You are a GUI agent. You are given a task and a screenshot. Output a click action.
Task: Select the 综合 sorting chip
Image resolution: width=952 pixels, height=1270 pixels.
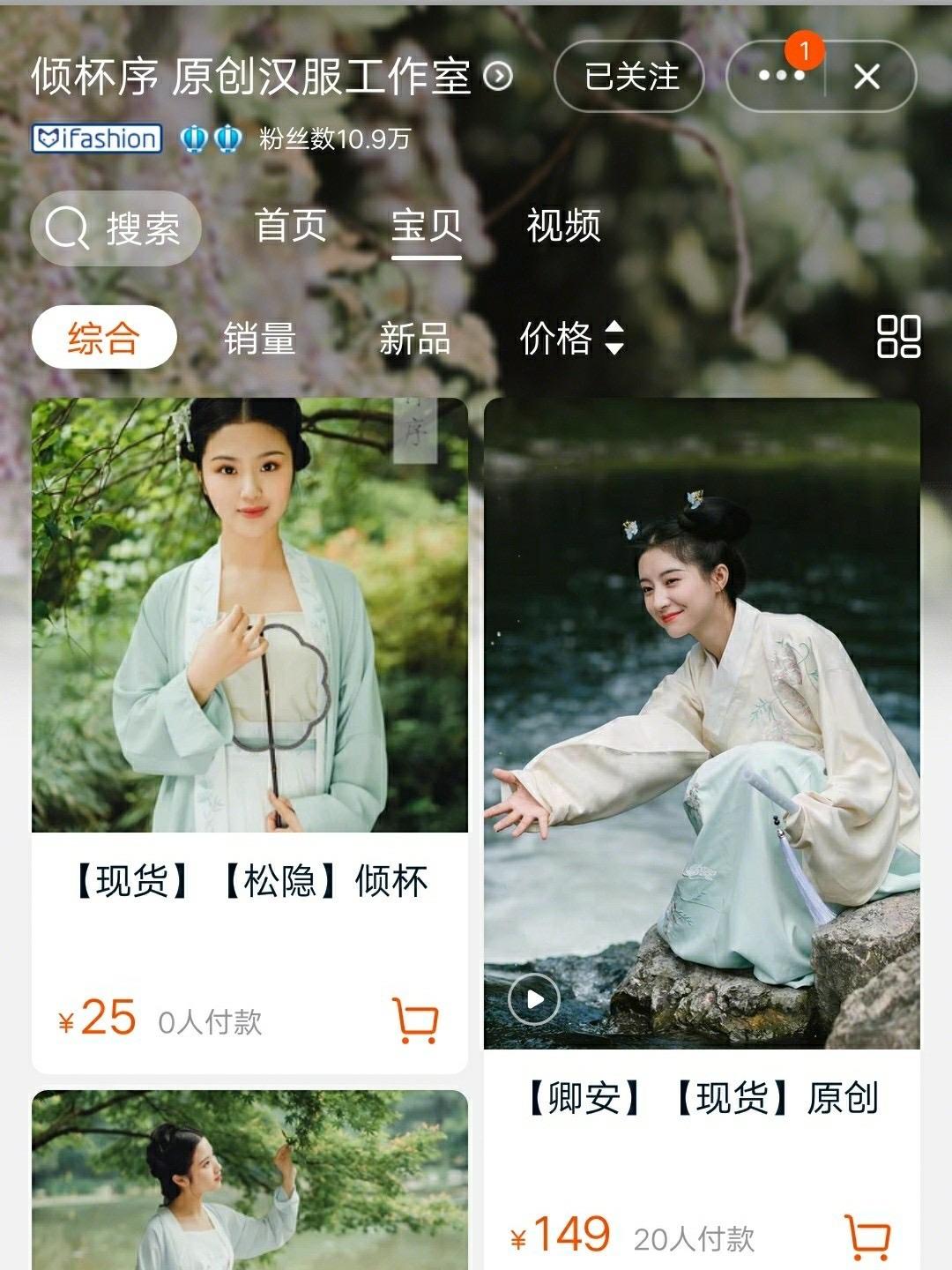point(104,338)
